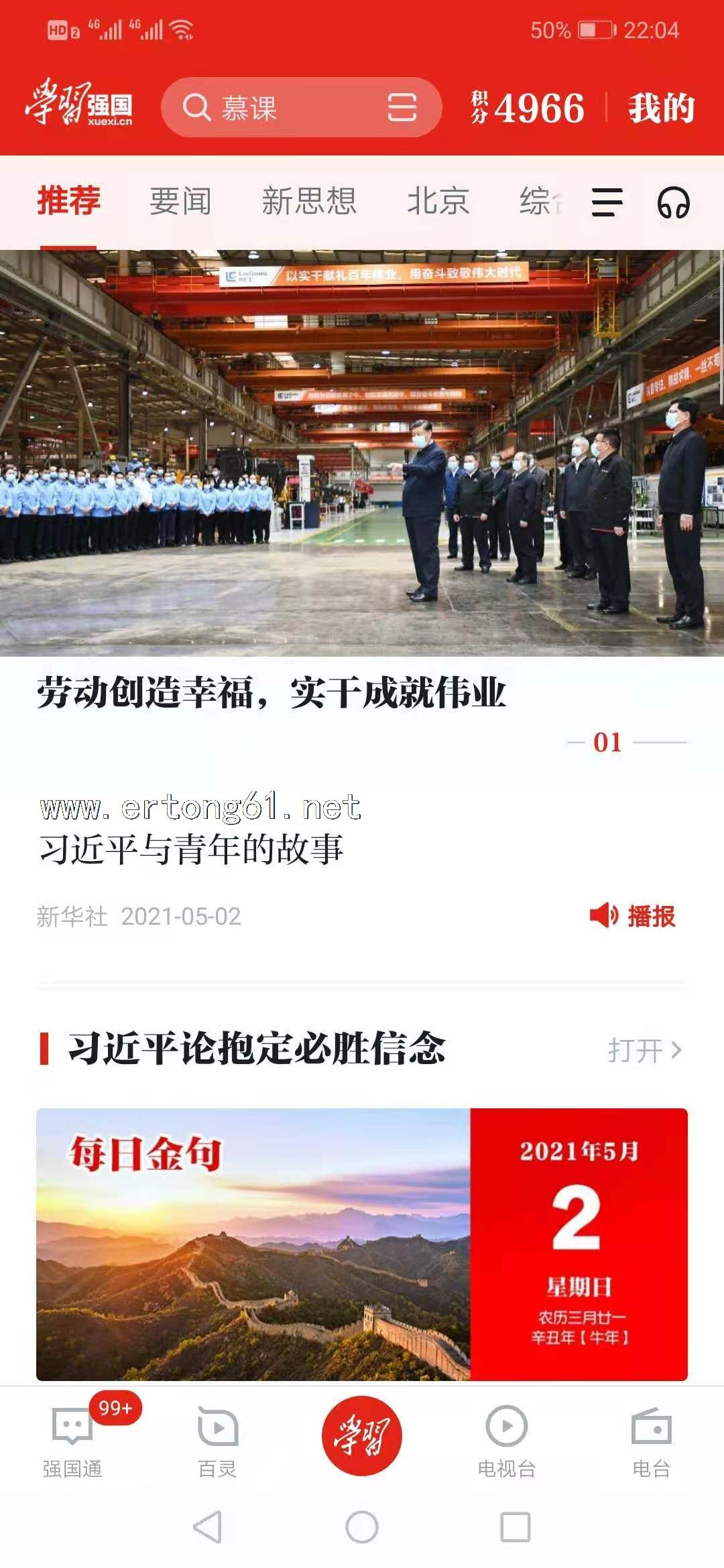Screen dimensions: 724x1568
Task: Go to the 强国通 messages tab
Action: 72,1441
